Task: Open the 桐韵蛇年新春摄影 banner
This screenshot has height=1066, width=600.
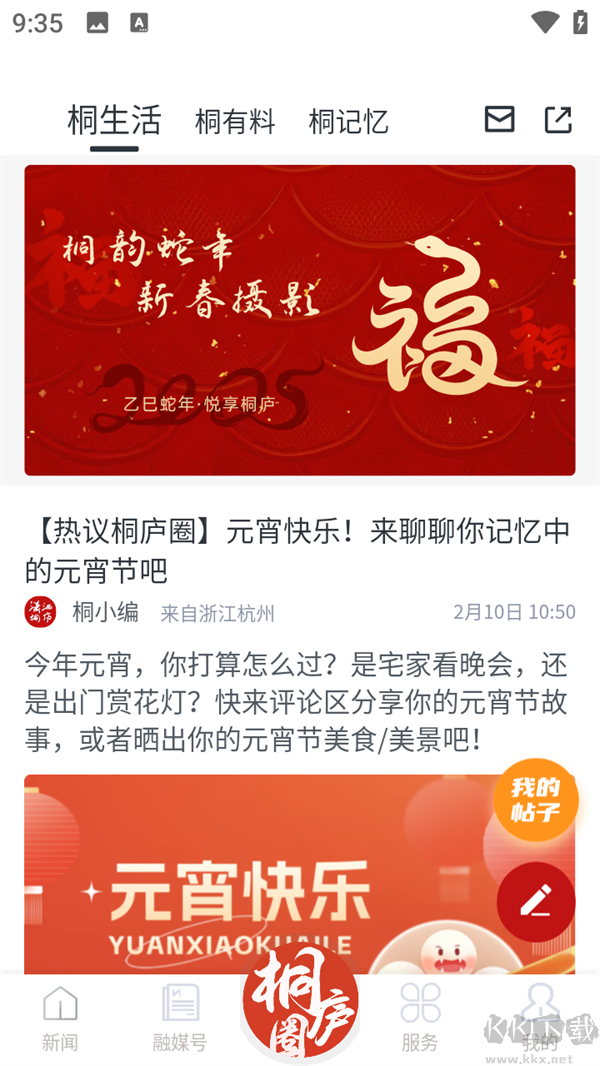Action: (300, 320)
